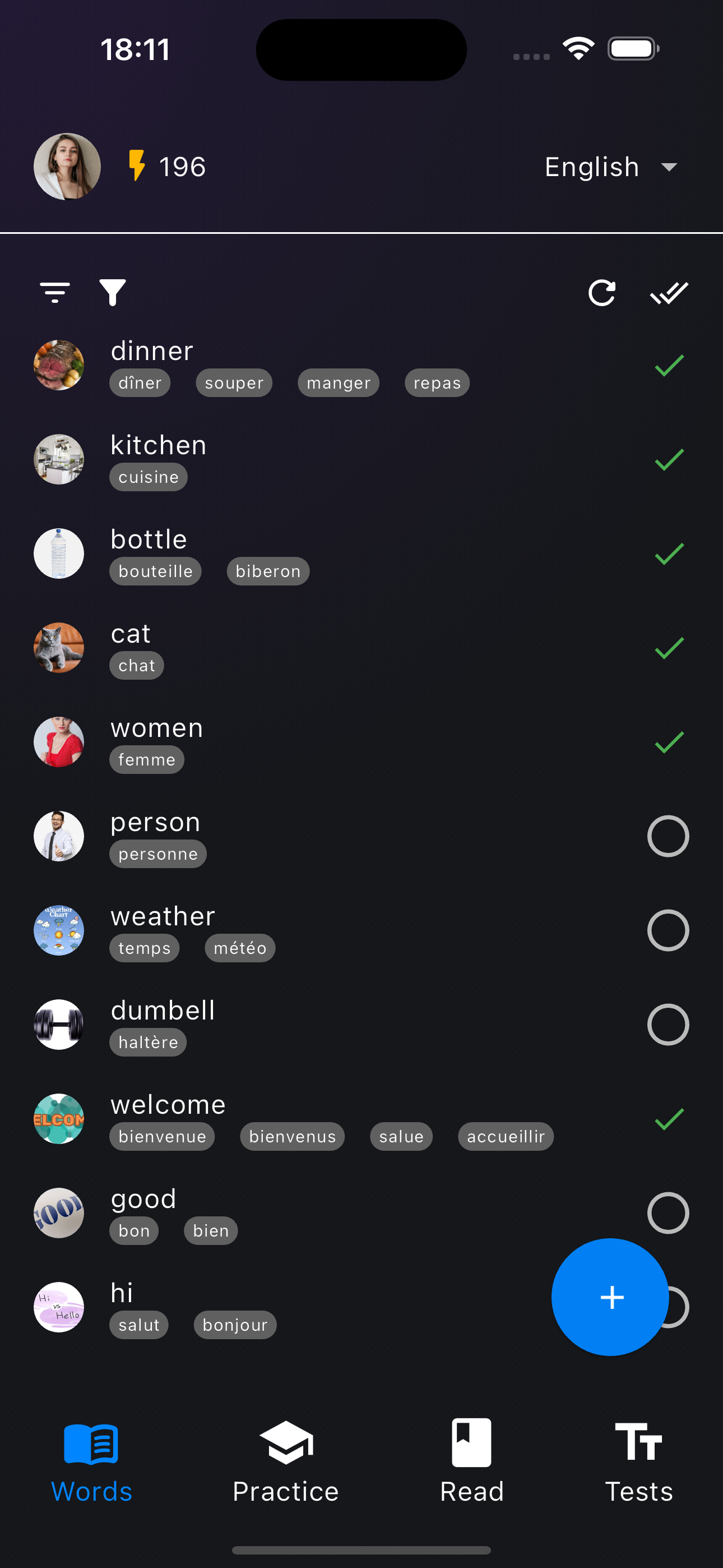Switch to the Tests tab
Viewport: 723px width, 1568px height.
click(638, 1461)
